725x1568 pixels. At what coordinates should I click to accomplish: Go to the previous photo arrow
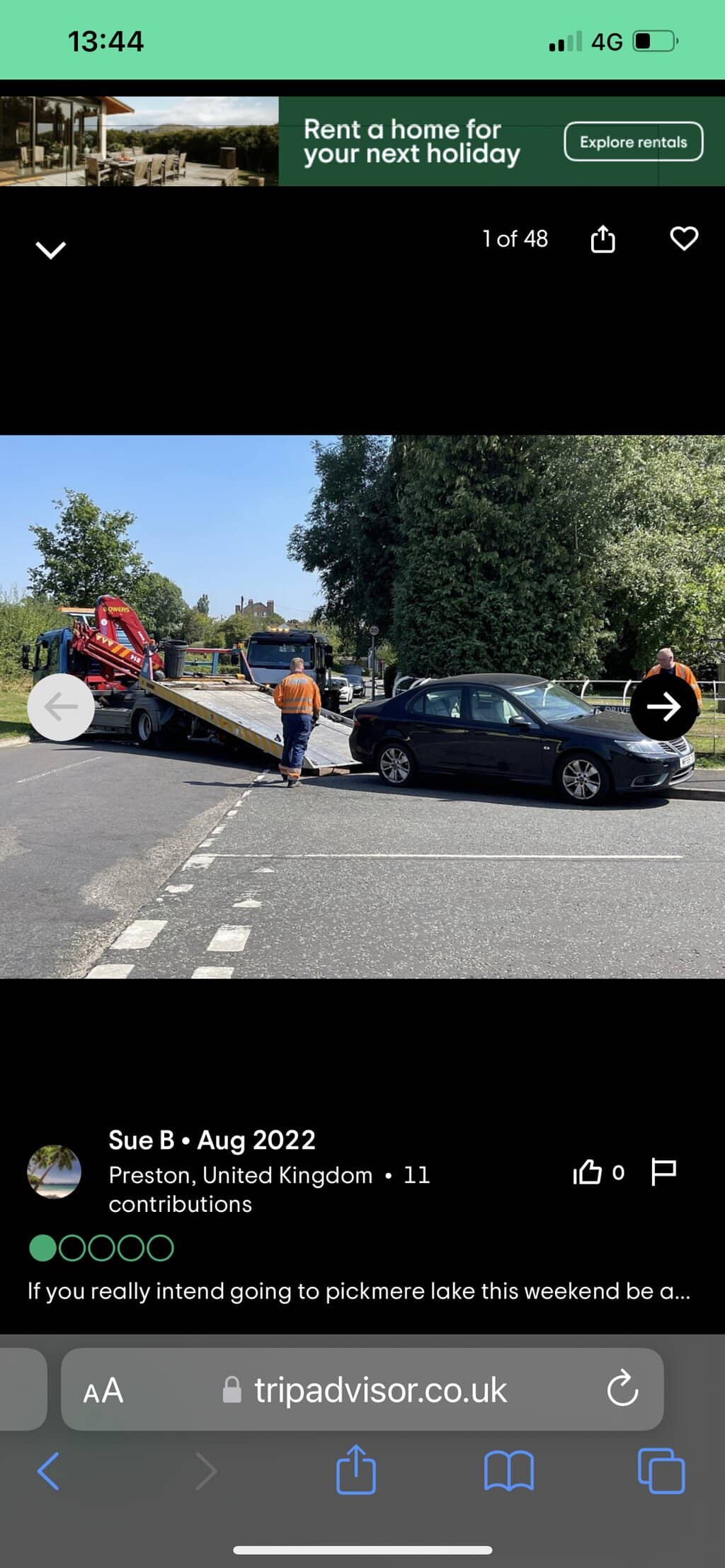point(61,706)
